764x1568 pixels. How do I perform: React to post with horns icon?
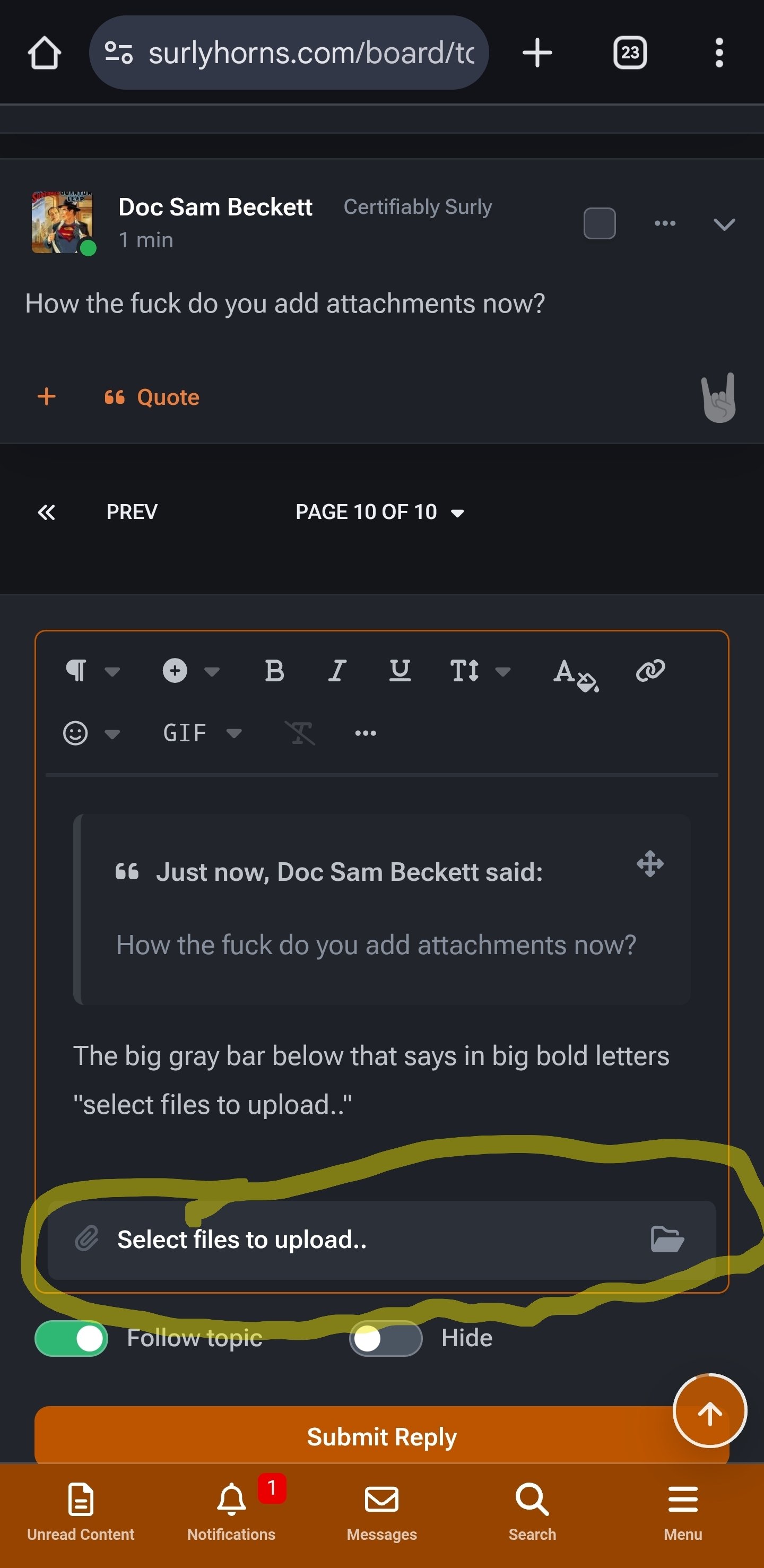719,397
